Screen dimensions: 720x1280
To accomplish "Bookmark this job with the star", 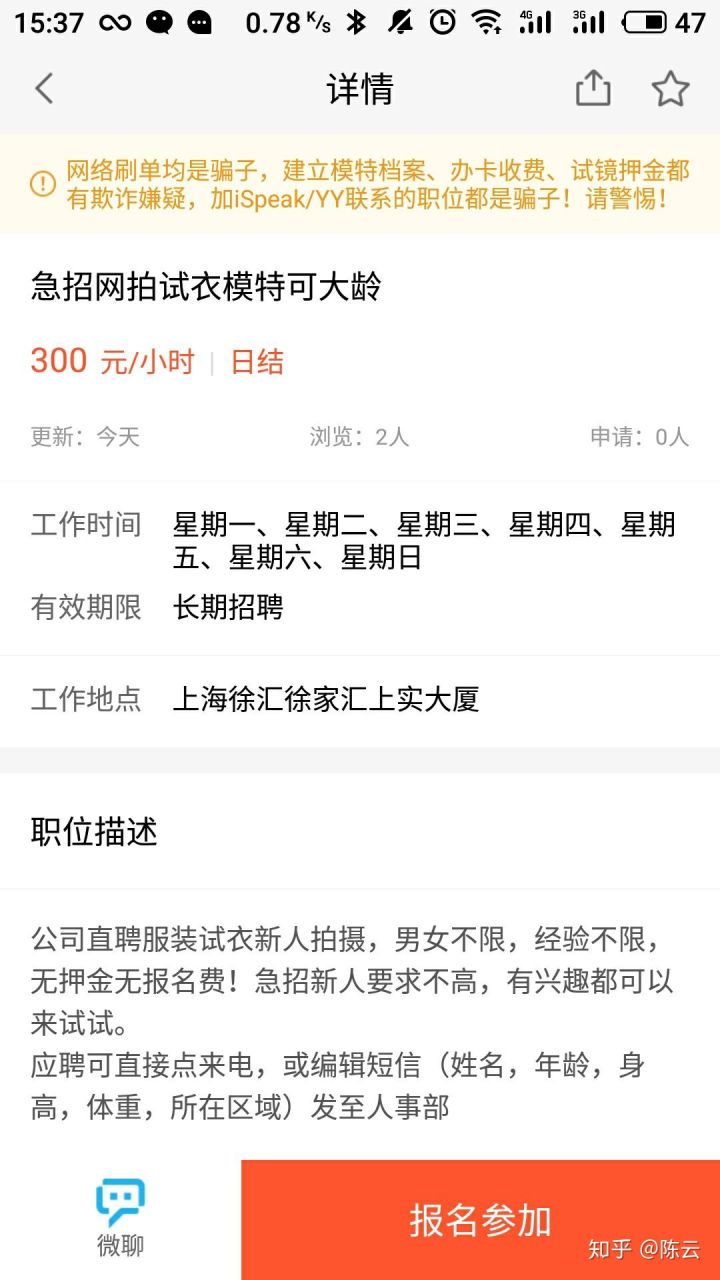I will (670, 89).
